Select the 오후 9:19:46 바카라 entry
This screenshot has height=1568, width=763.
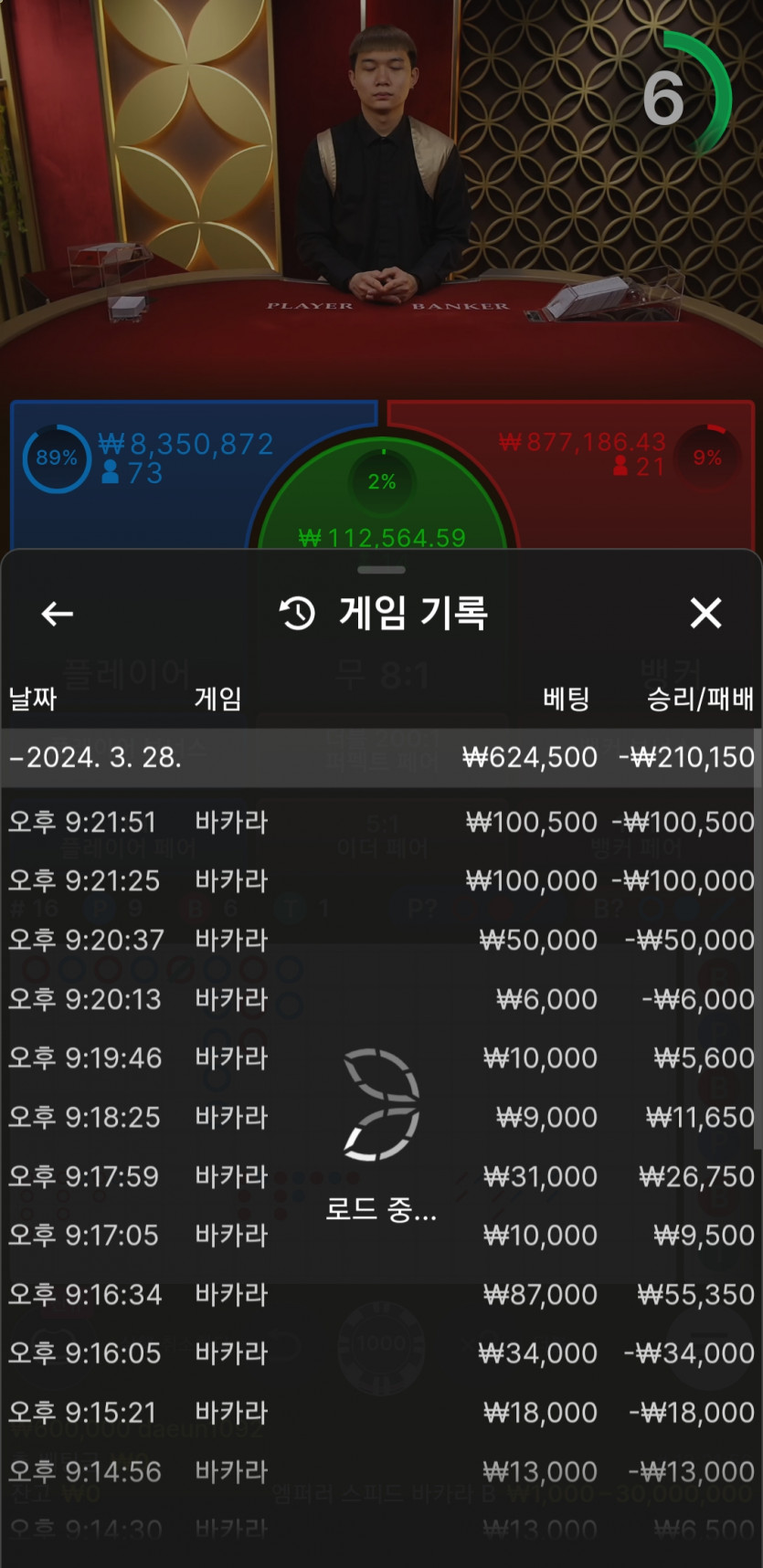pyautogui.click(x=381, y=1058)
